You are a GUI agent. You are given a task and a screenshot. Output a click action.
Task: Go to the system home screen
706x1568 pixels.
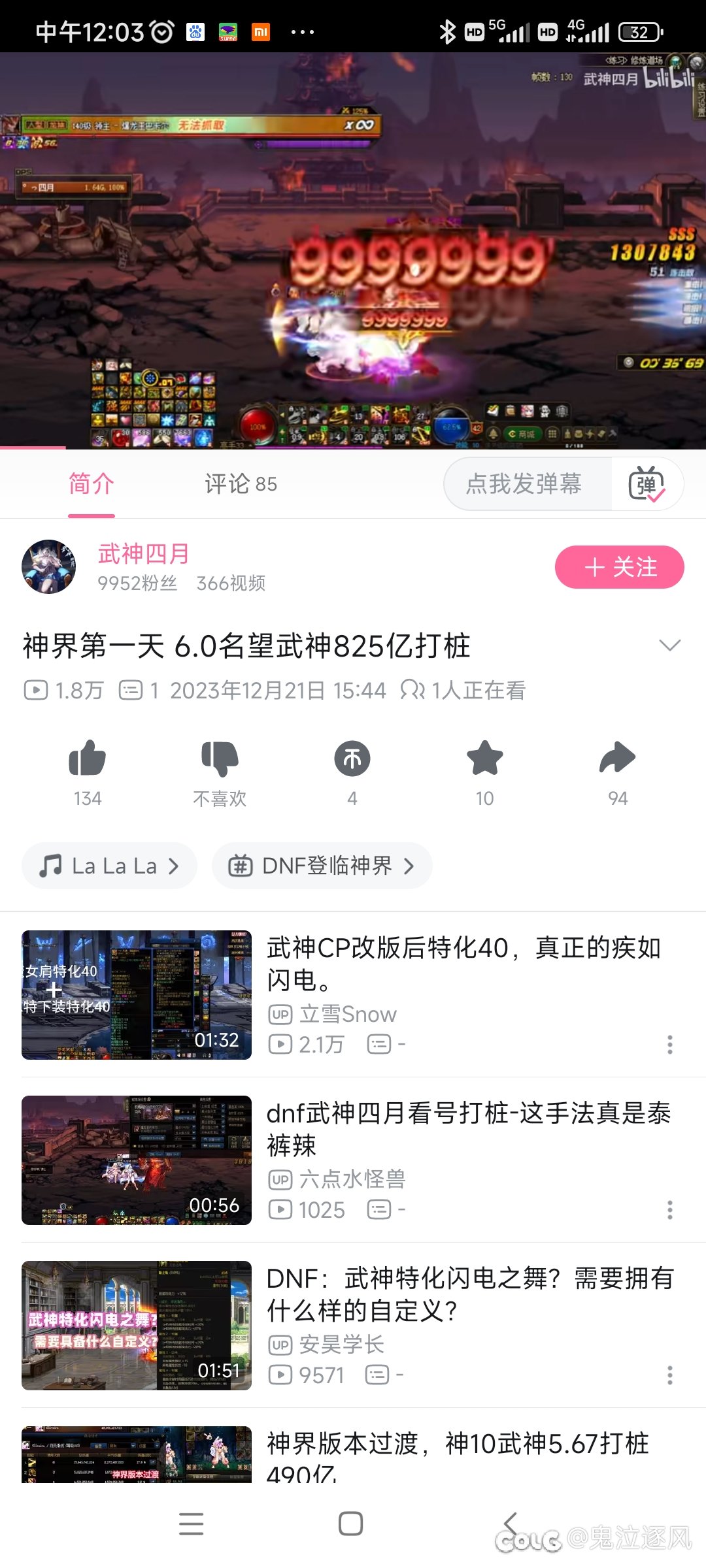click(x=351, y=1524)
